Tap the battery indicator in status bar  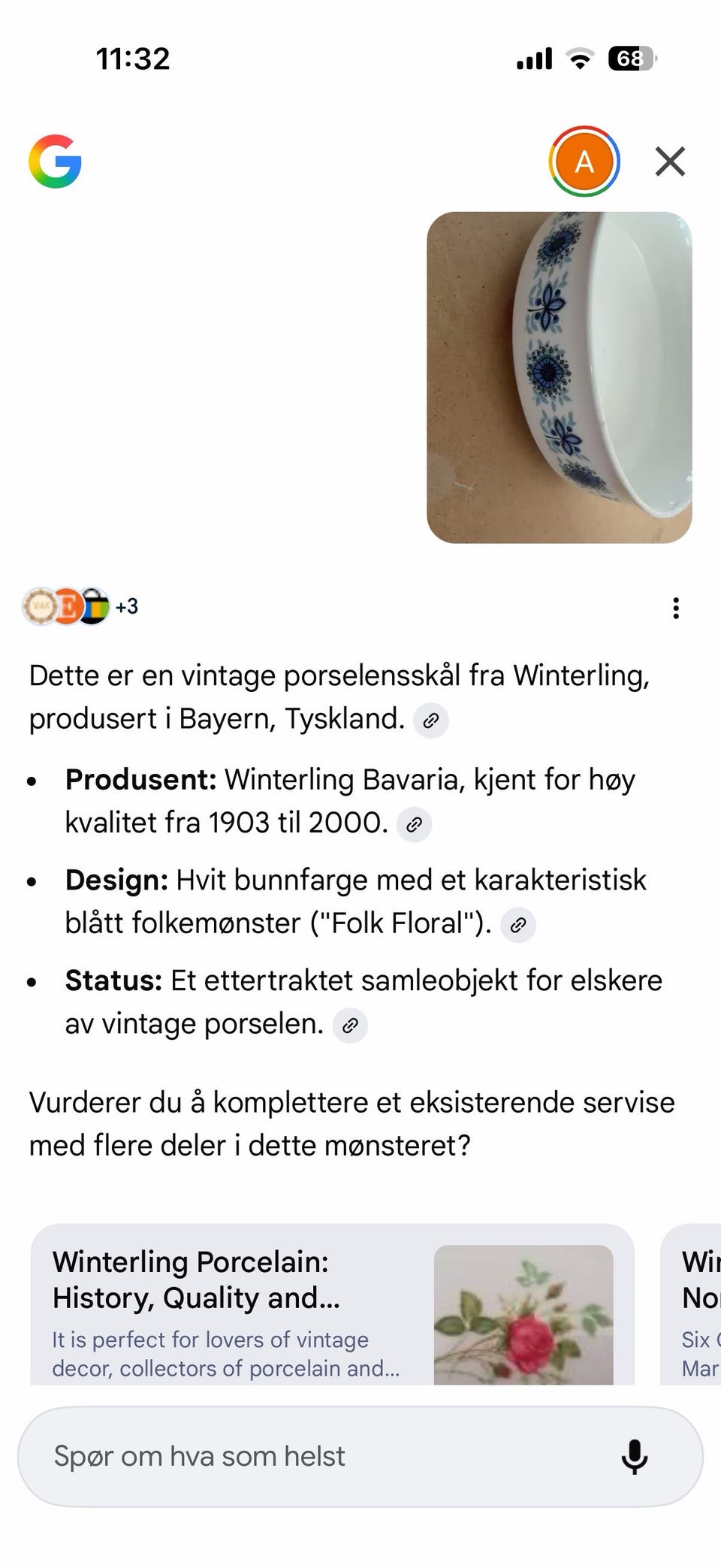pos(629,58)
